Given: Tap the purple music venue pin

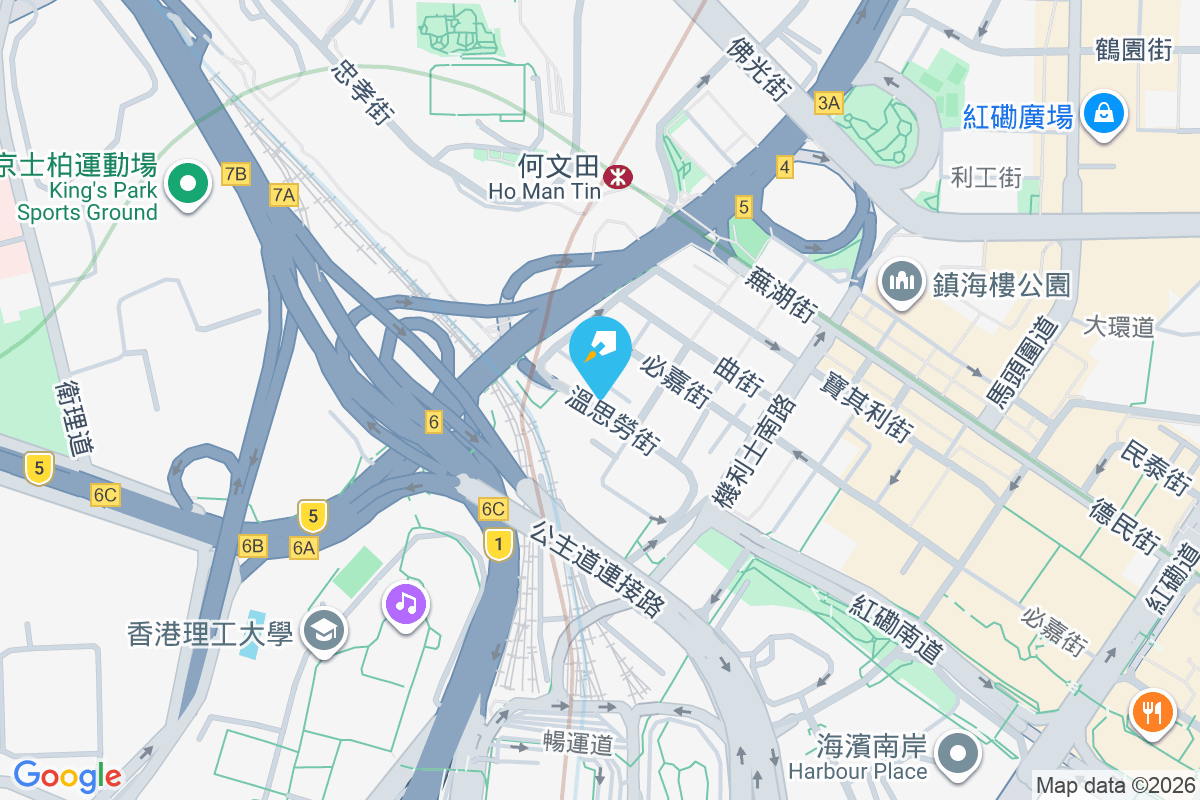Looking at the screenshot, I should coord(405,604).
